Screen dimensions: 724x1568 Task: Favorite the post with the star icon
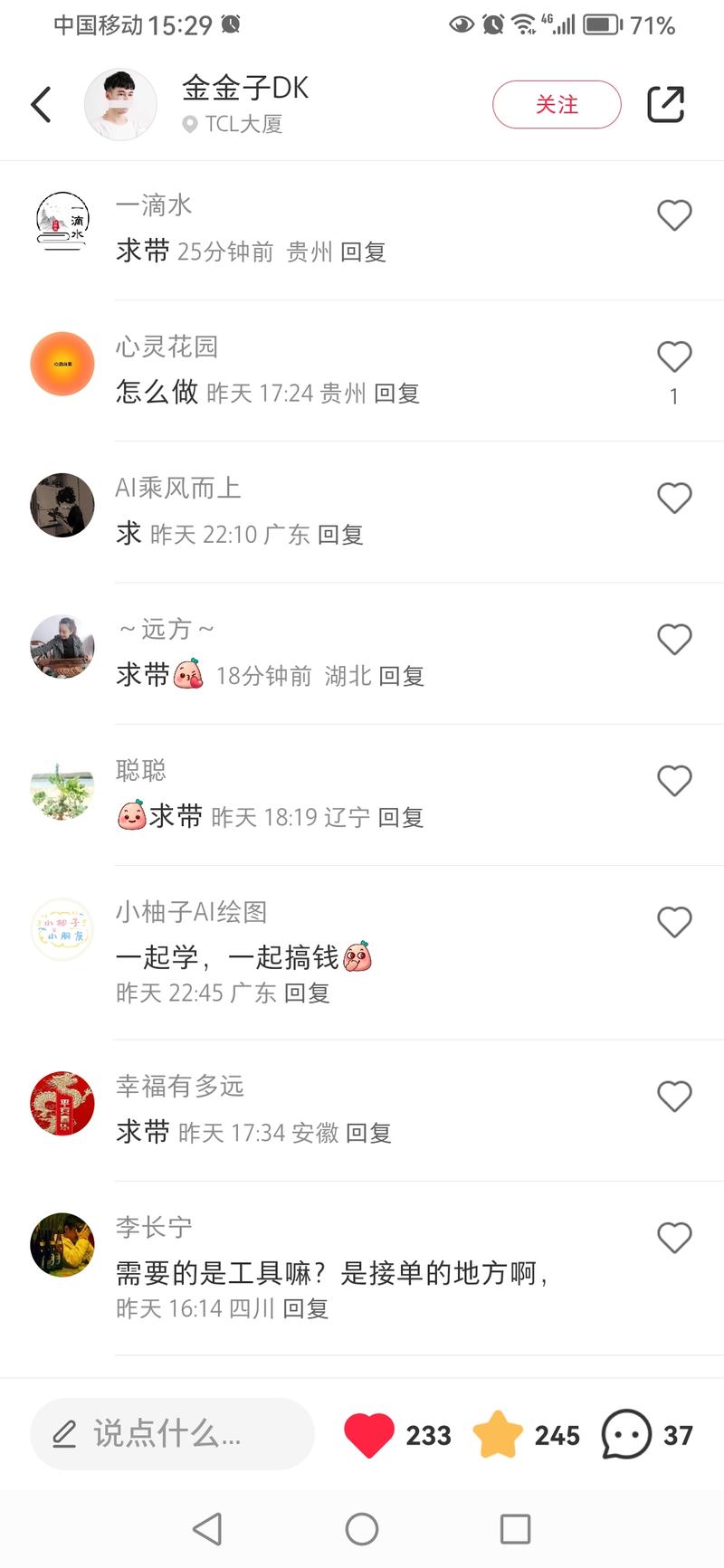pos(498,1435)
